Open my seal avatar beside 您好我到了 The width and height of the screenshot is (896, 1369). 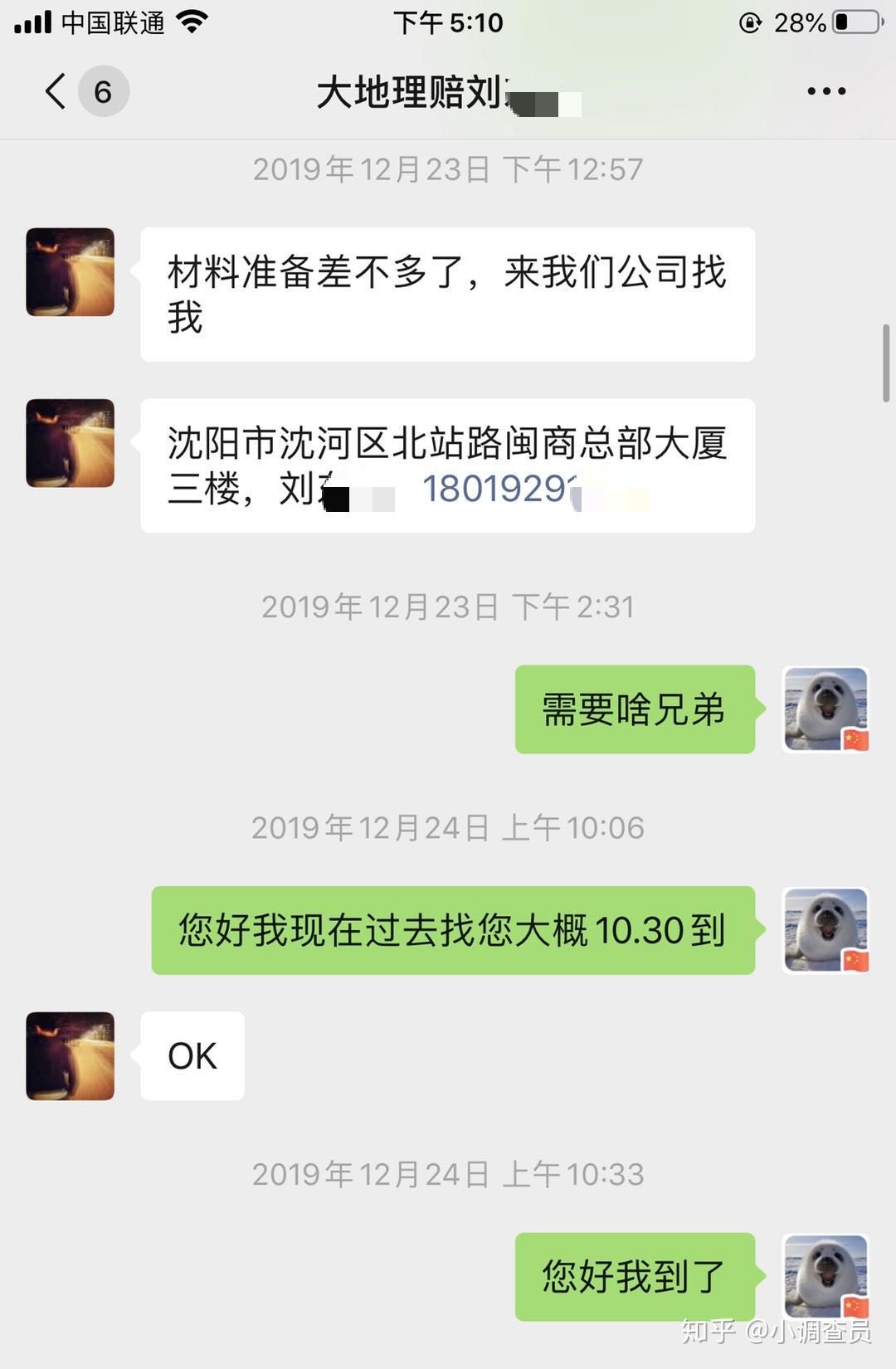(x=826, y=1276)
